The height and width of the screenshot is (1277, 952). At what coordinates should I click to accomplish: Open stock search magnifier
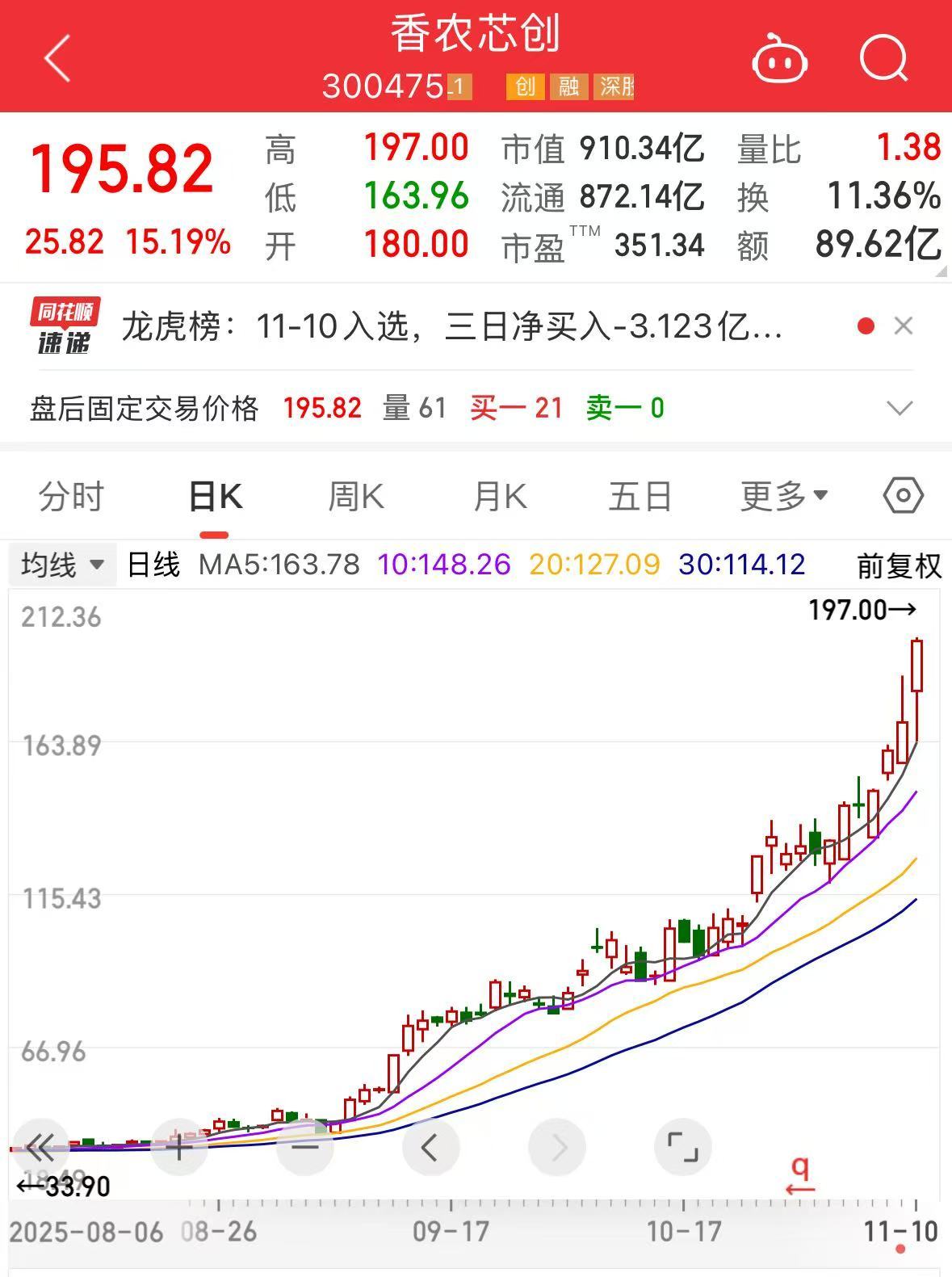883,58
